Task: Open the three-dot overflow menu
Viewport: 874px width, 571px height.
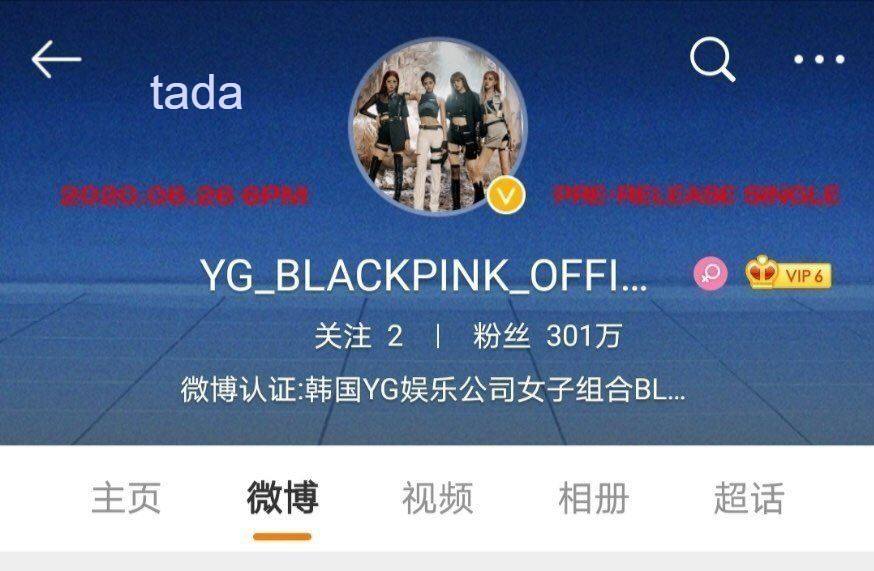Action: 819,60
